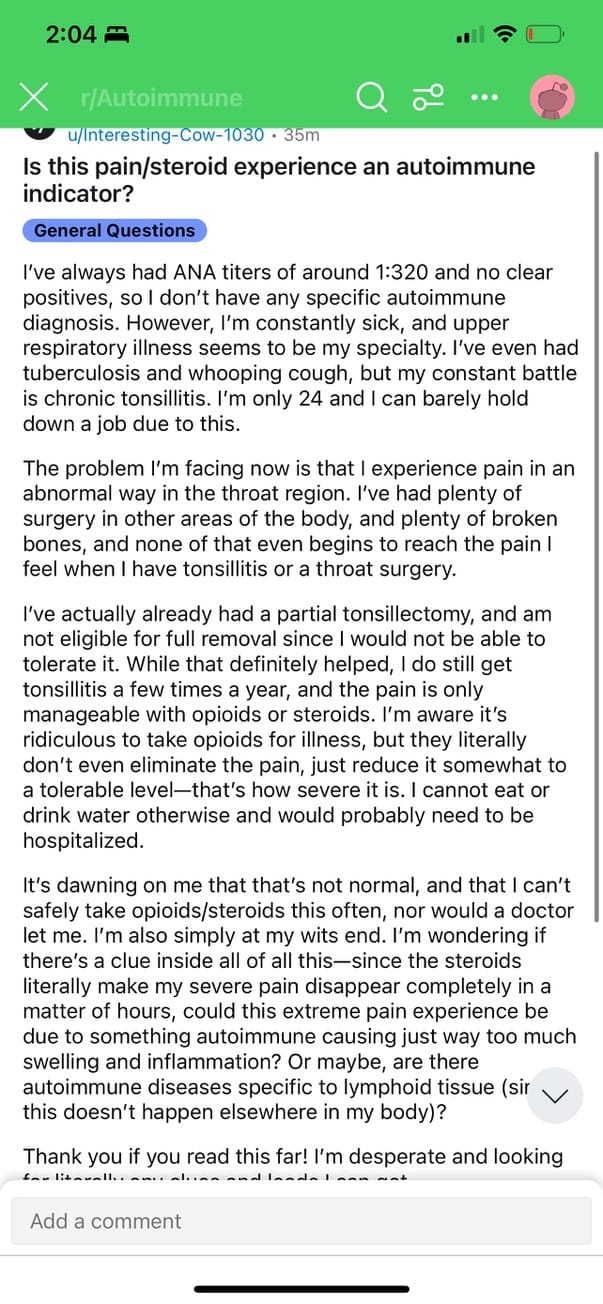Viewport: 603px width, 1304px height.
Task: Open the r/Autoimmune community page
Action: pyautogui.click(x=160, y=98)
